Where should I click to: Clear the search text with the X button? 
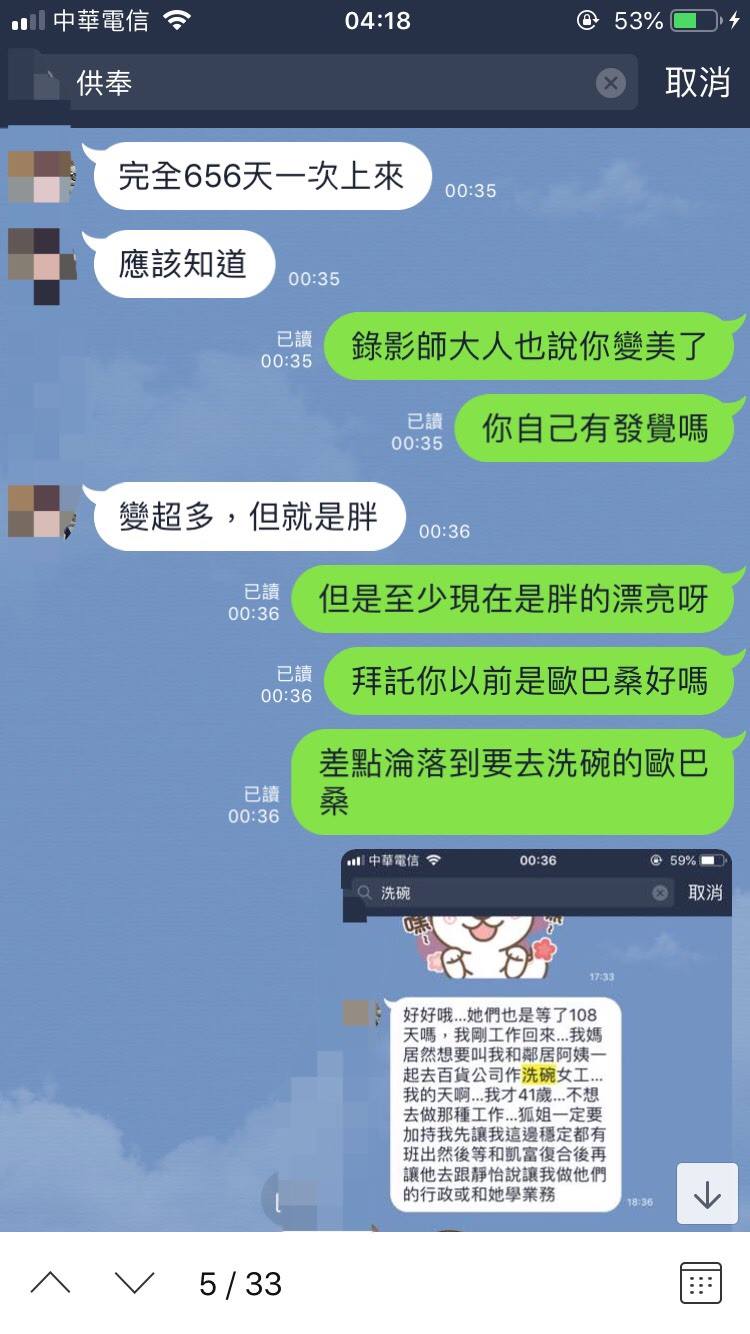[x=611, y=83]
